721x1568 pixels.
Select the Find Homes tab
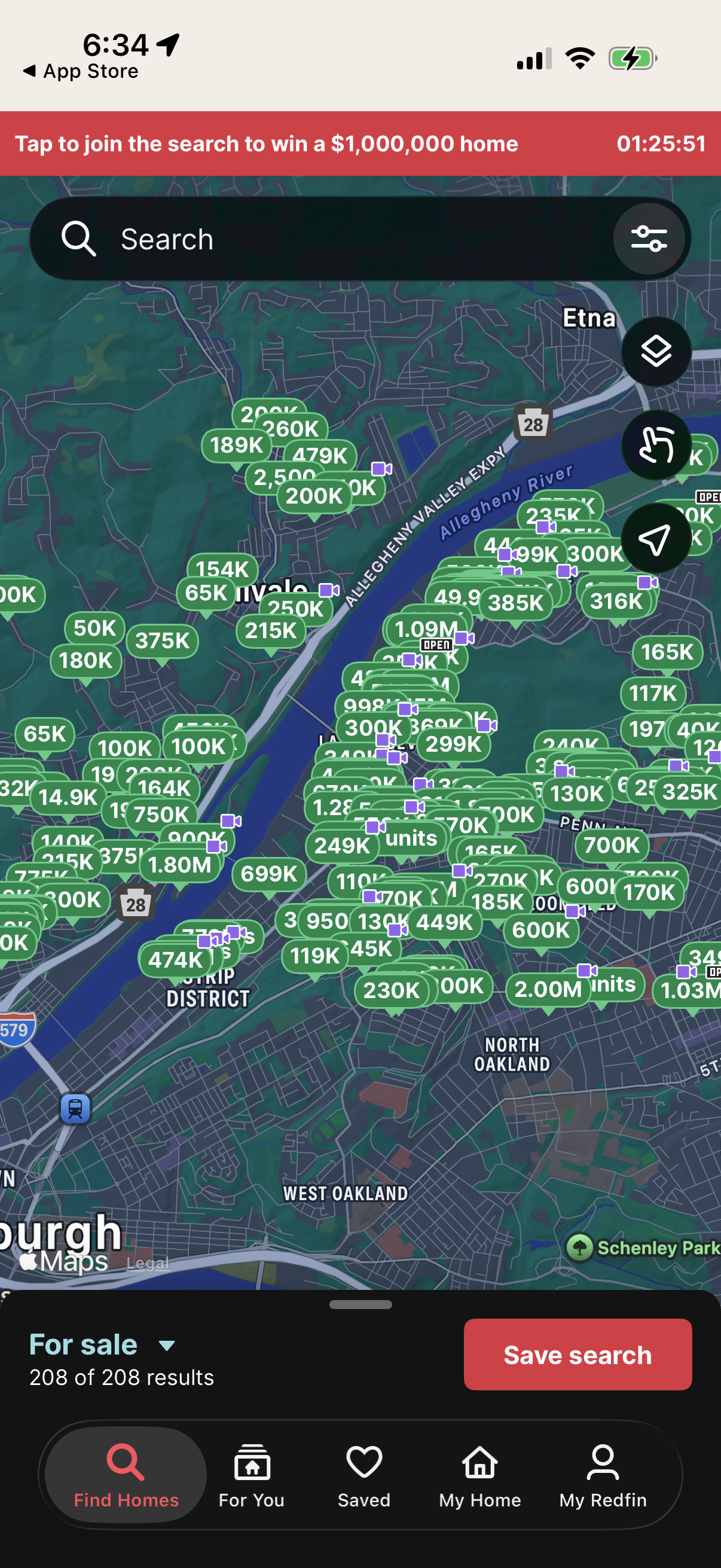pyautogui.click(x=126, y=1476)
